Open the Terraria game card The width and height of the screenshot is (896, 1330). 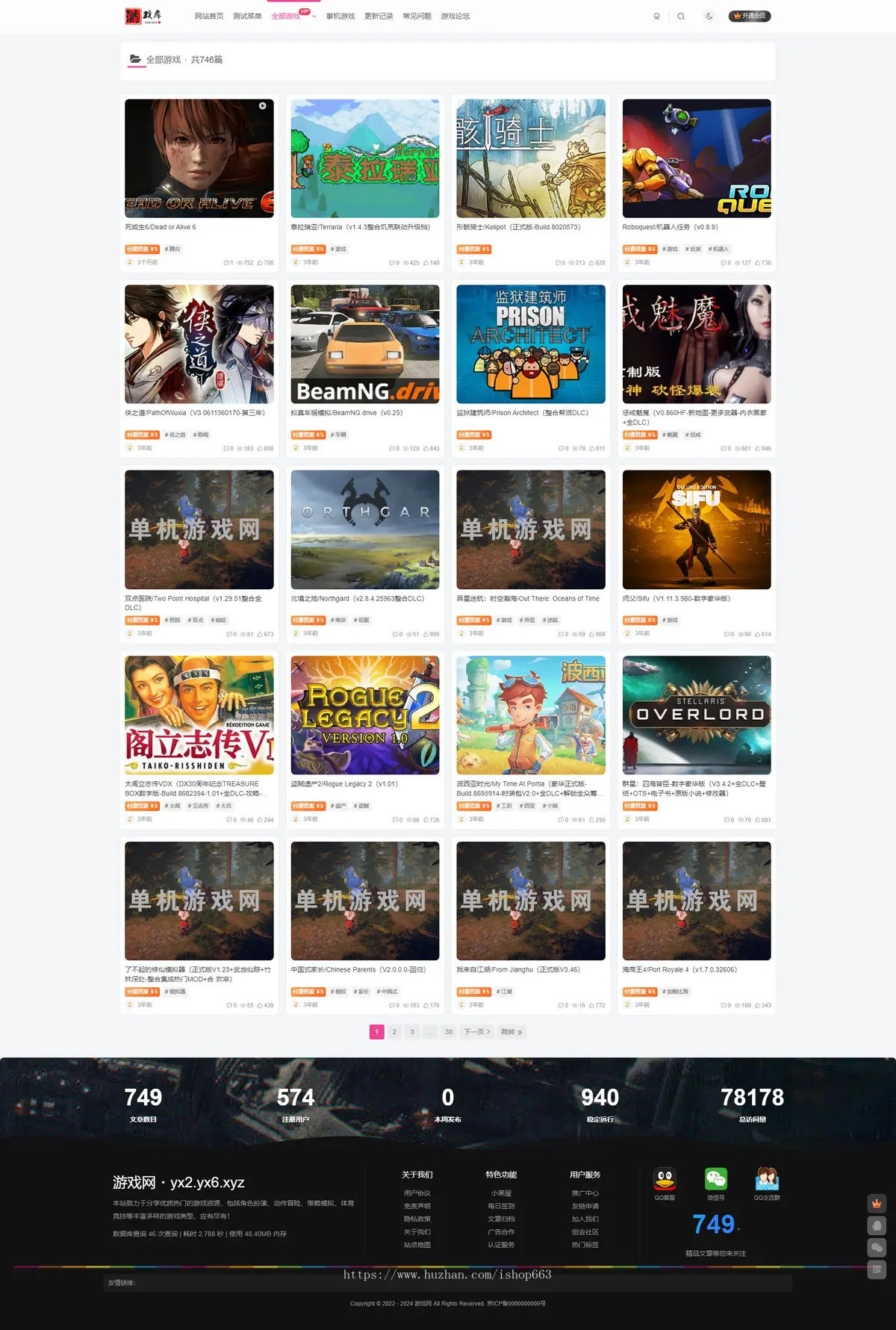point(364,158)
